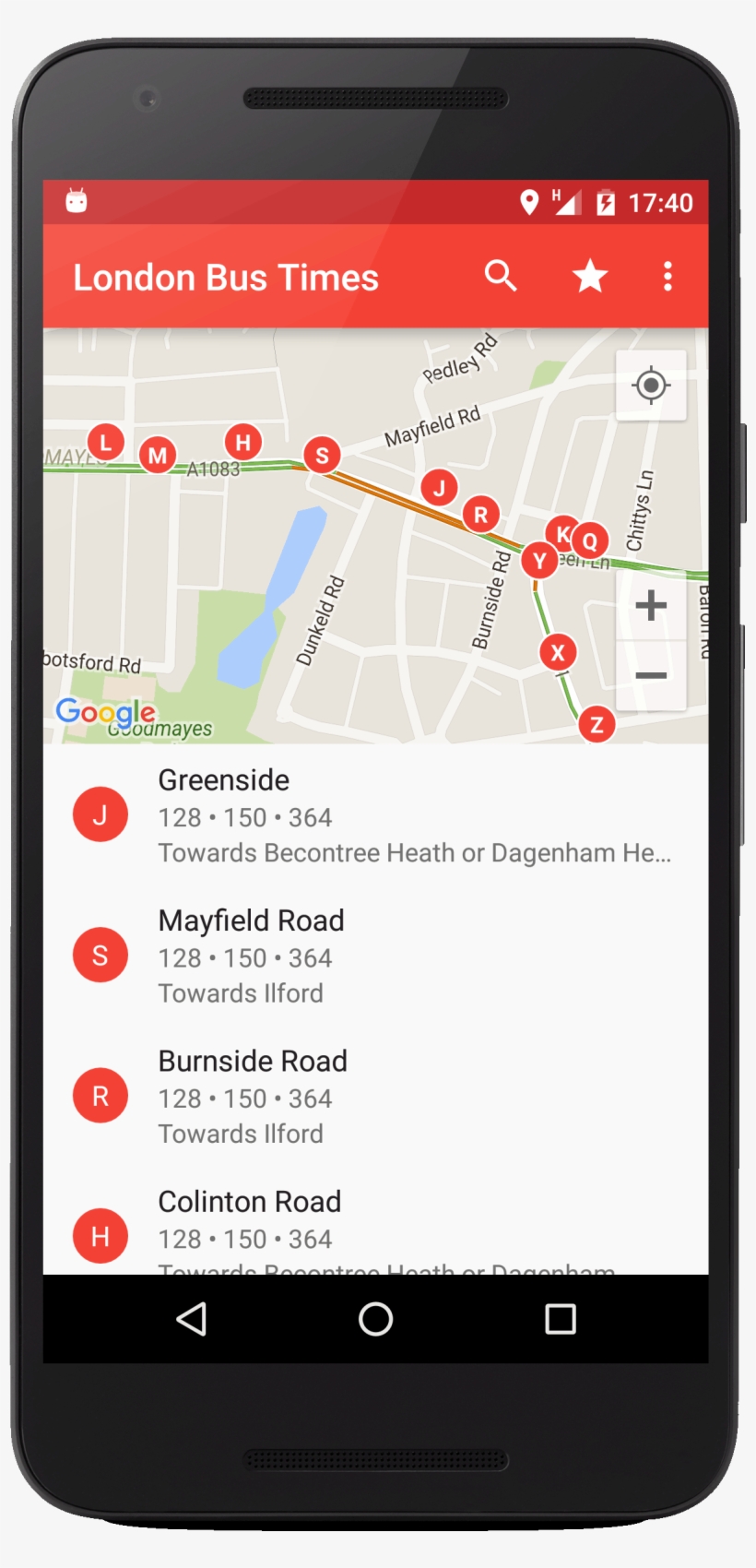Zoom in the map with the plus button

(x=651, y=605)
